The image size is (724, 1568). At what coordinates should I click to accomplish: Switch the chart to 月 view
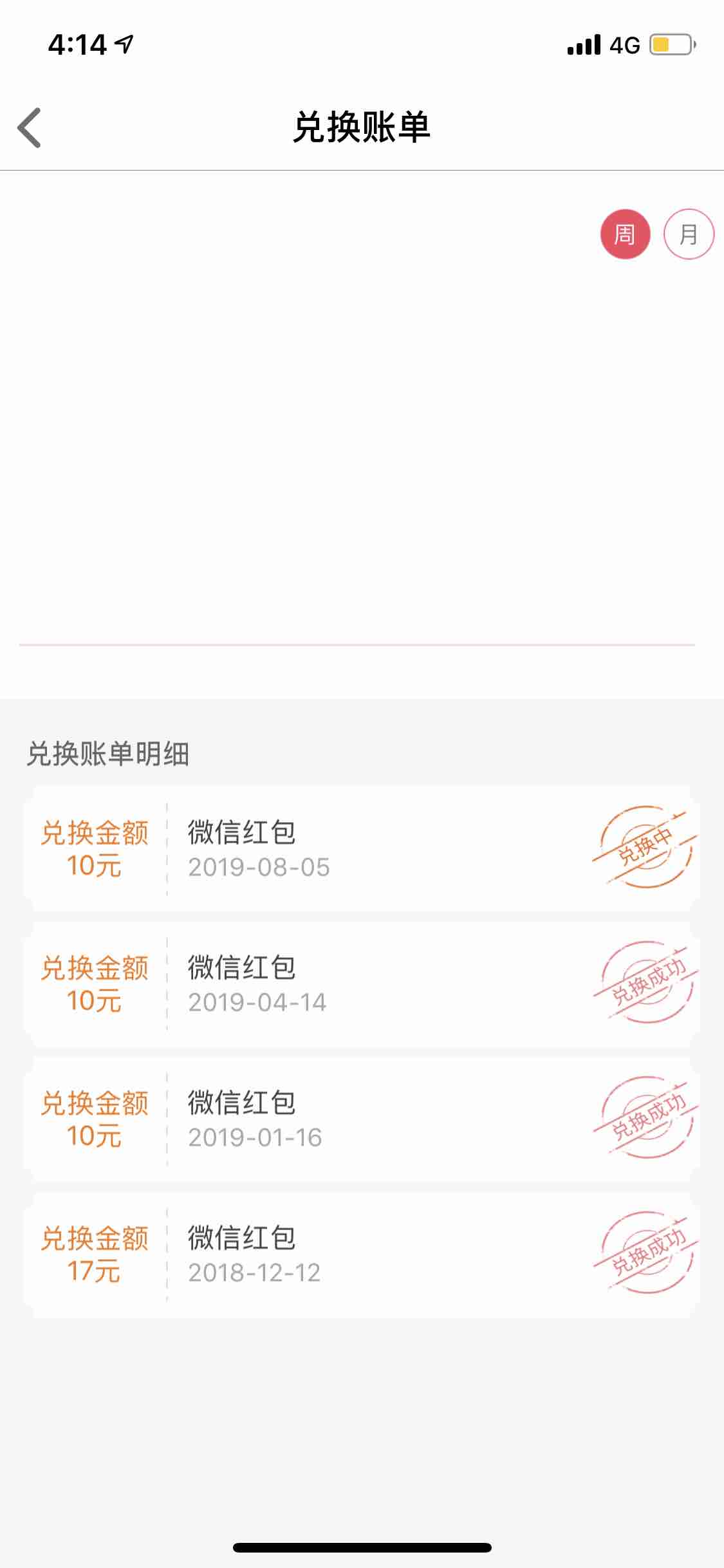[689, 234]
